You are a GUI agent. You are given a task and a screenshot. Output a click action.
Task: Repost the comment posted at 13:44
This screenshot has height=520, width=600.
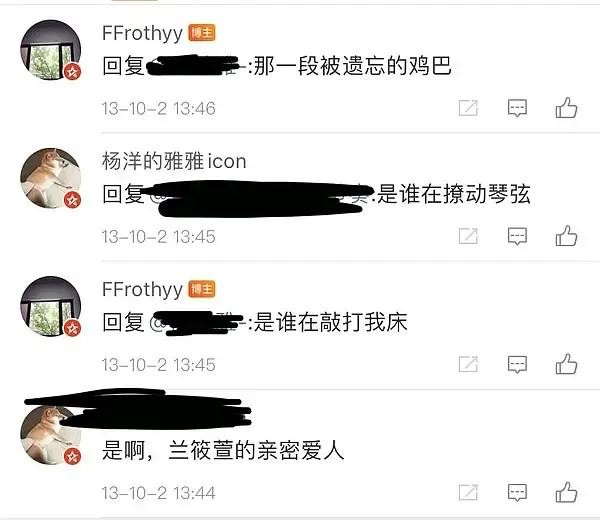click(x=467, y=492)
